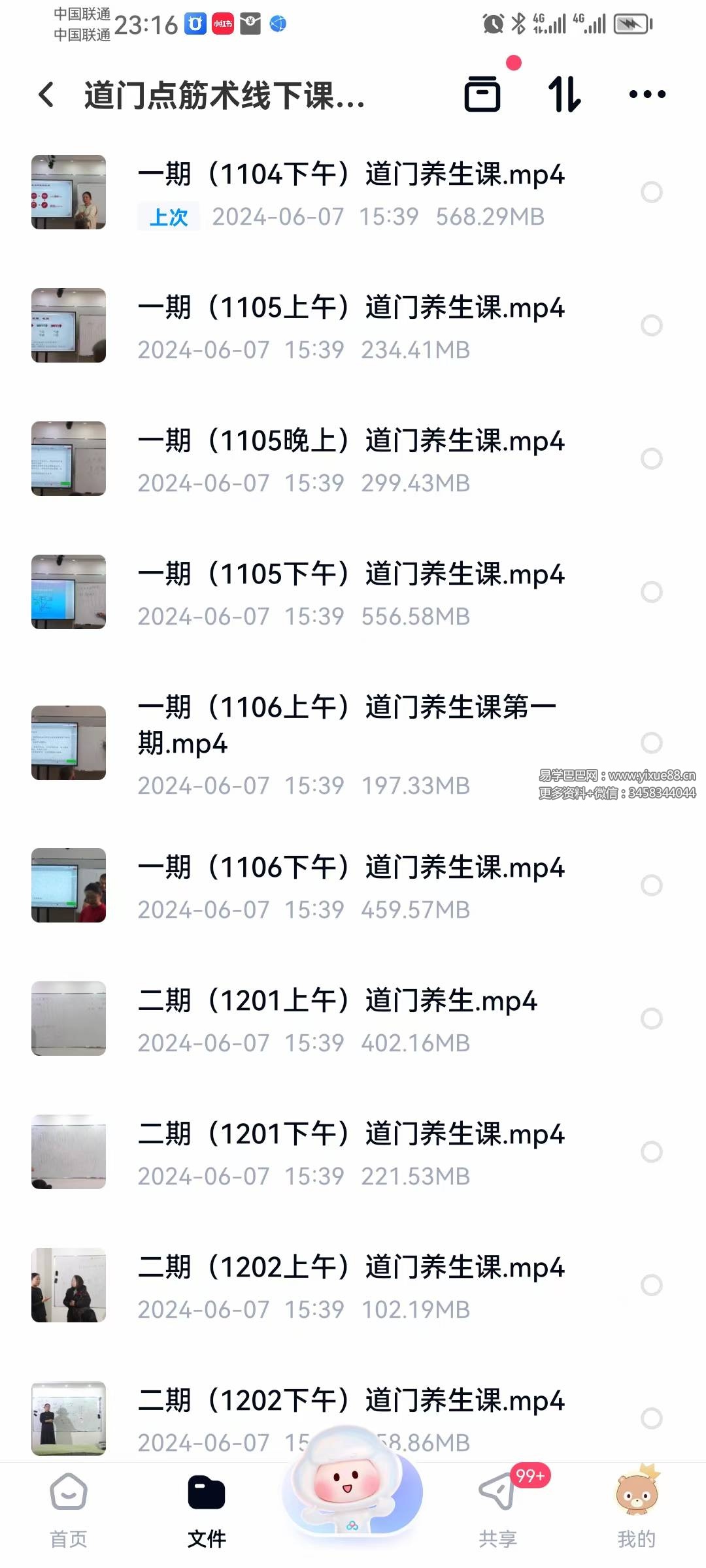Open 一期（1106上午）道门养生课第一期.mp4

tap(346, 725)
